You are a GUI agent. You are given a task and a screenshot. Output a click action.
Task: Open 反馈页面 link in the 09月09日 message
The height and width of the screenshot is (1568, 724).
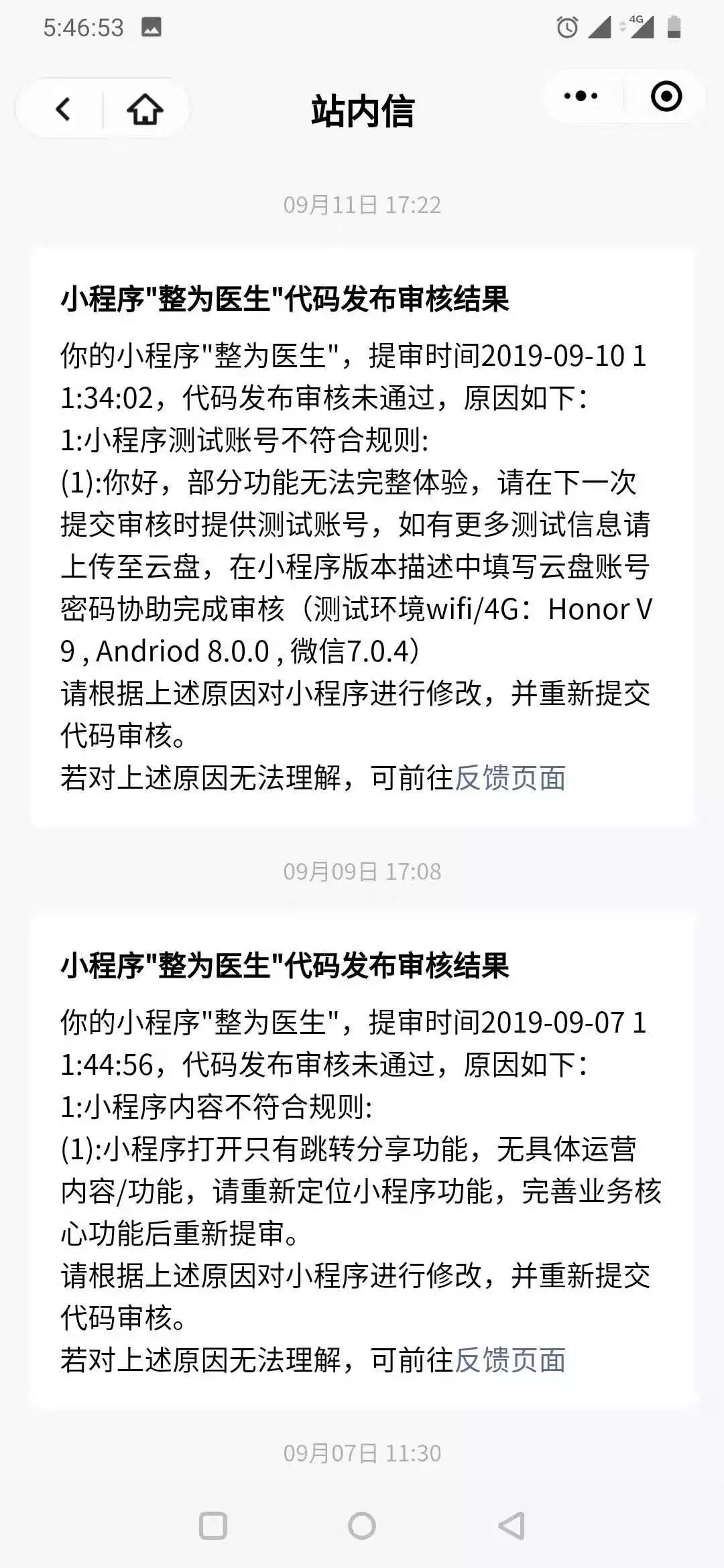pyautogui.click(x=510, y=1360)
